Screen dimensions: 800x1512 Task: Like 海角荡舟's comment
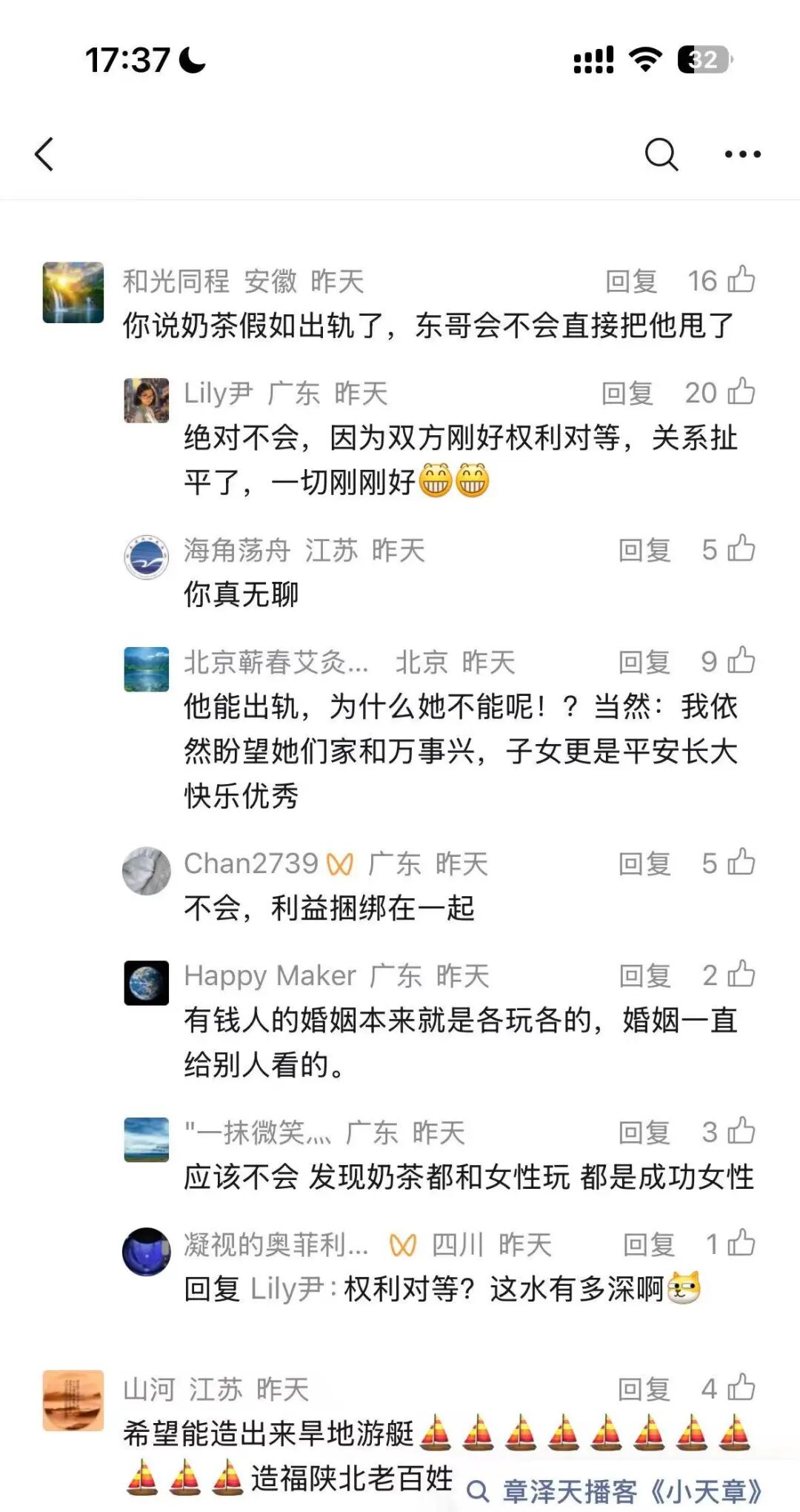[741, 549]
